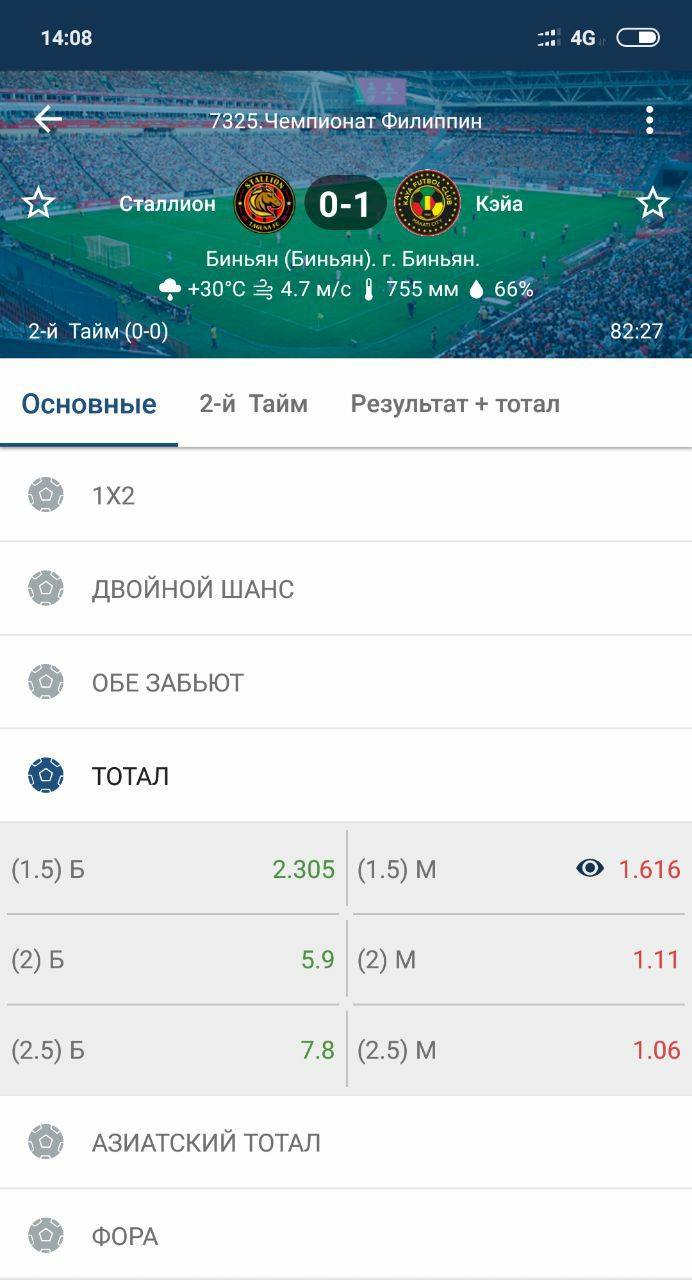Open the Результат + тотал tab

point(455,404)
